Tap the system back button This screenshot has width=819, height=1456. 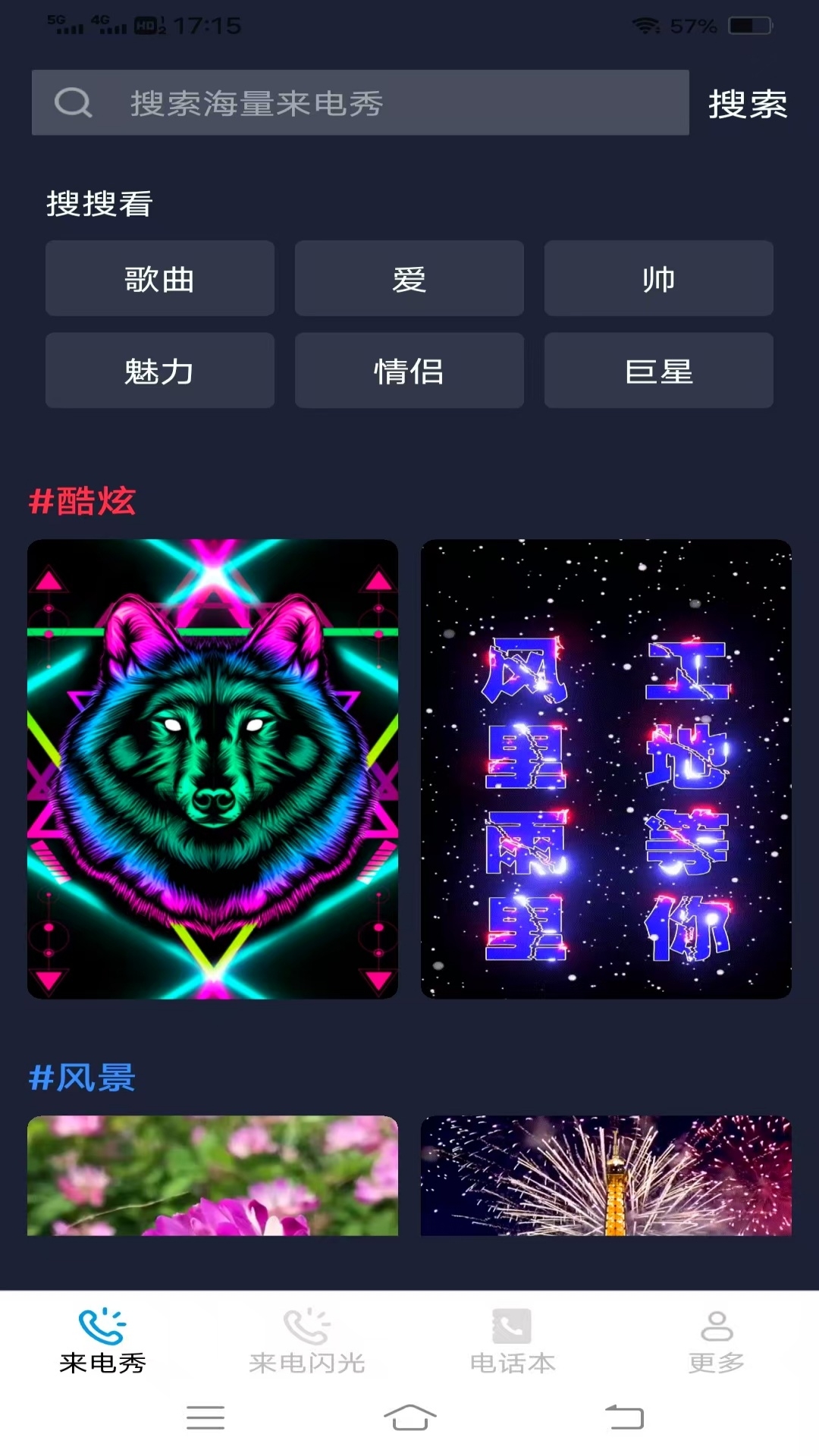tap(624, 1417)
